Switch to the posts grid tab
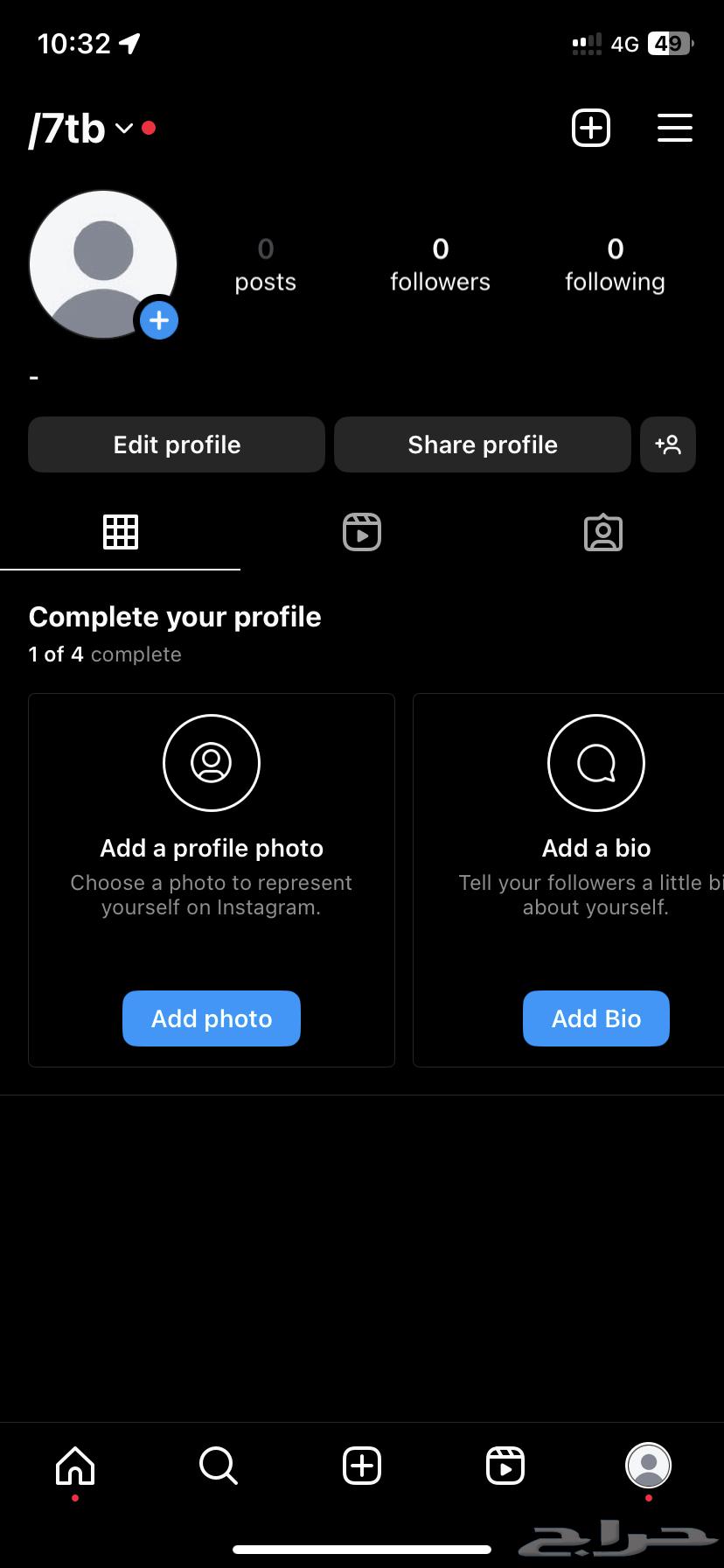Image resolution: width=724 pixels, height=1568 pixels. click(x=121, y=532)
